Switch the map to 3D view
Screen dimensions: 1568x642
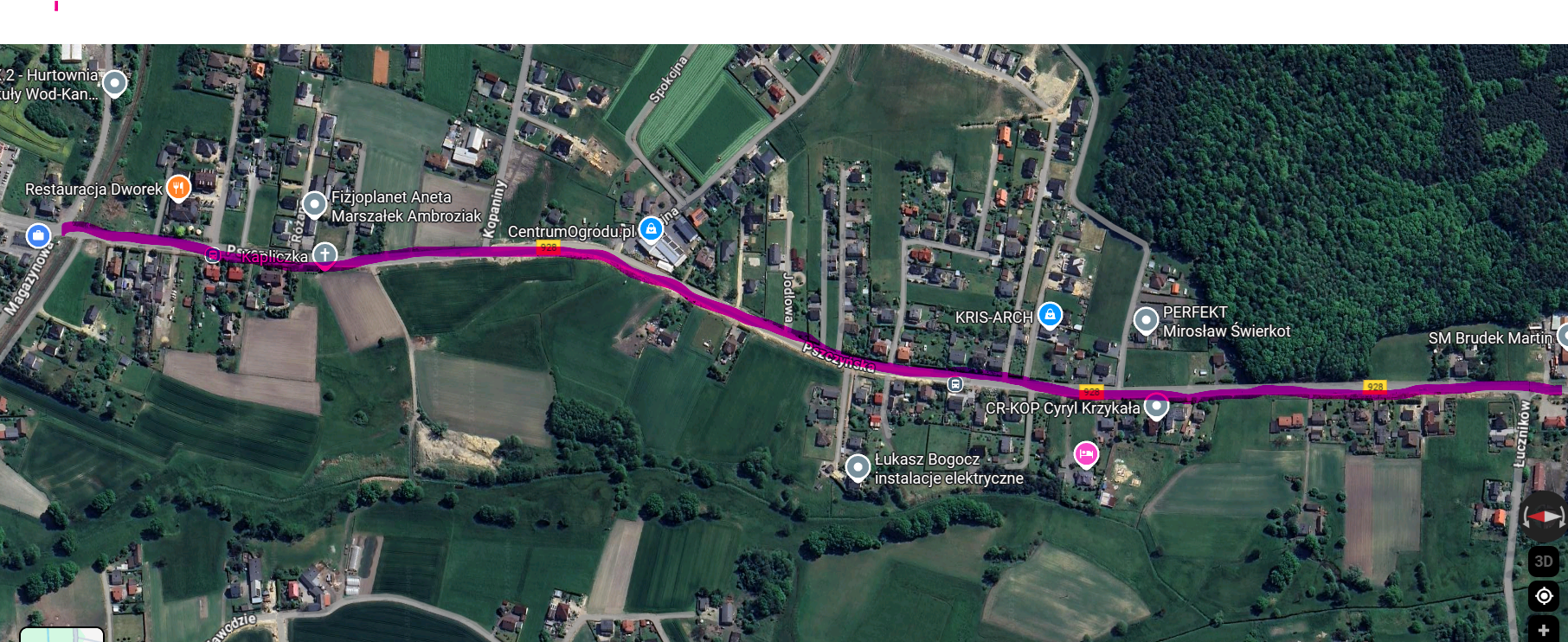tap(1543, 561)
